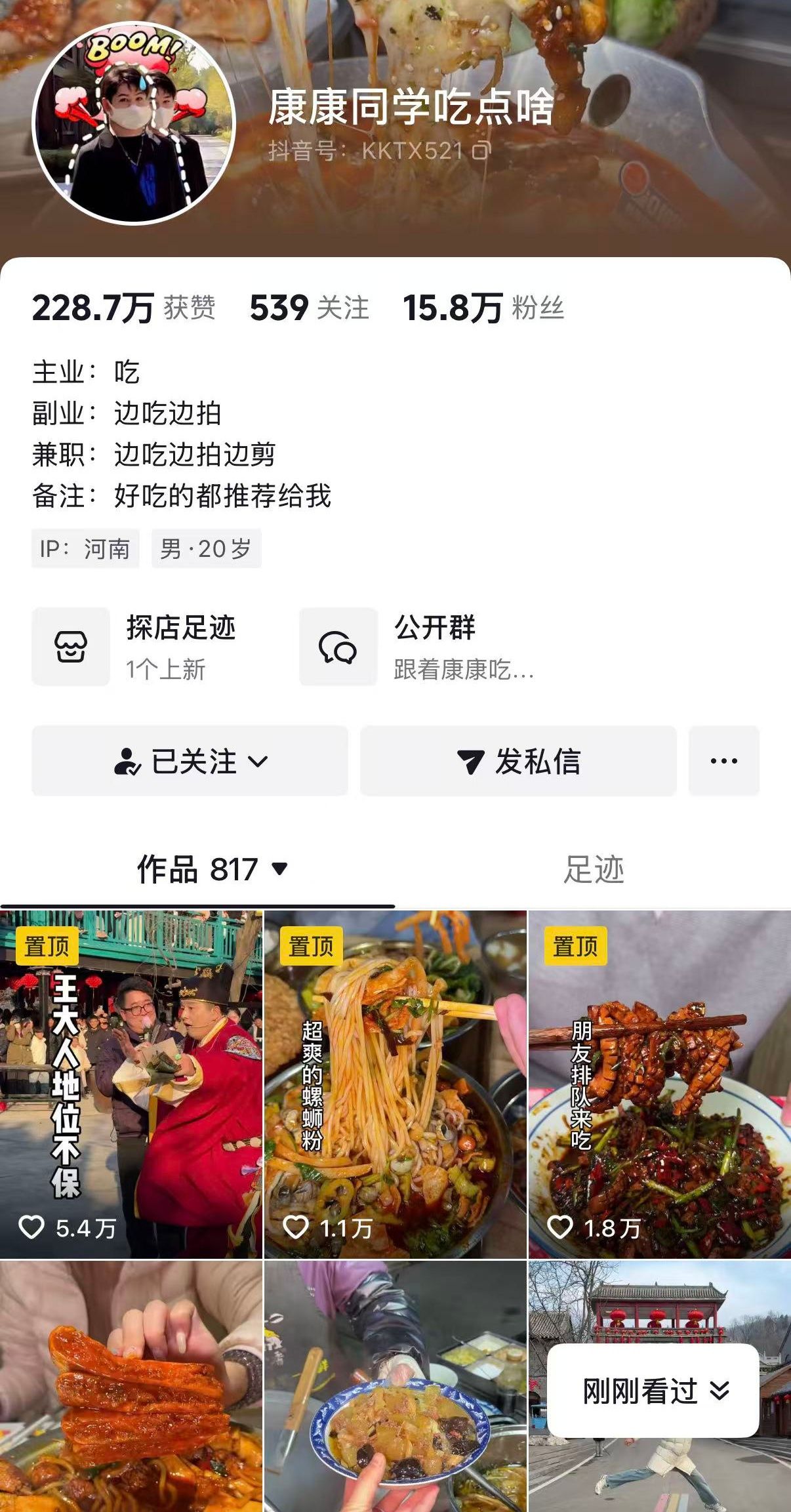This screenshot has height=1512, width=791.
Task: View the 539 关注 following list
Action: click(310, 308)
